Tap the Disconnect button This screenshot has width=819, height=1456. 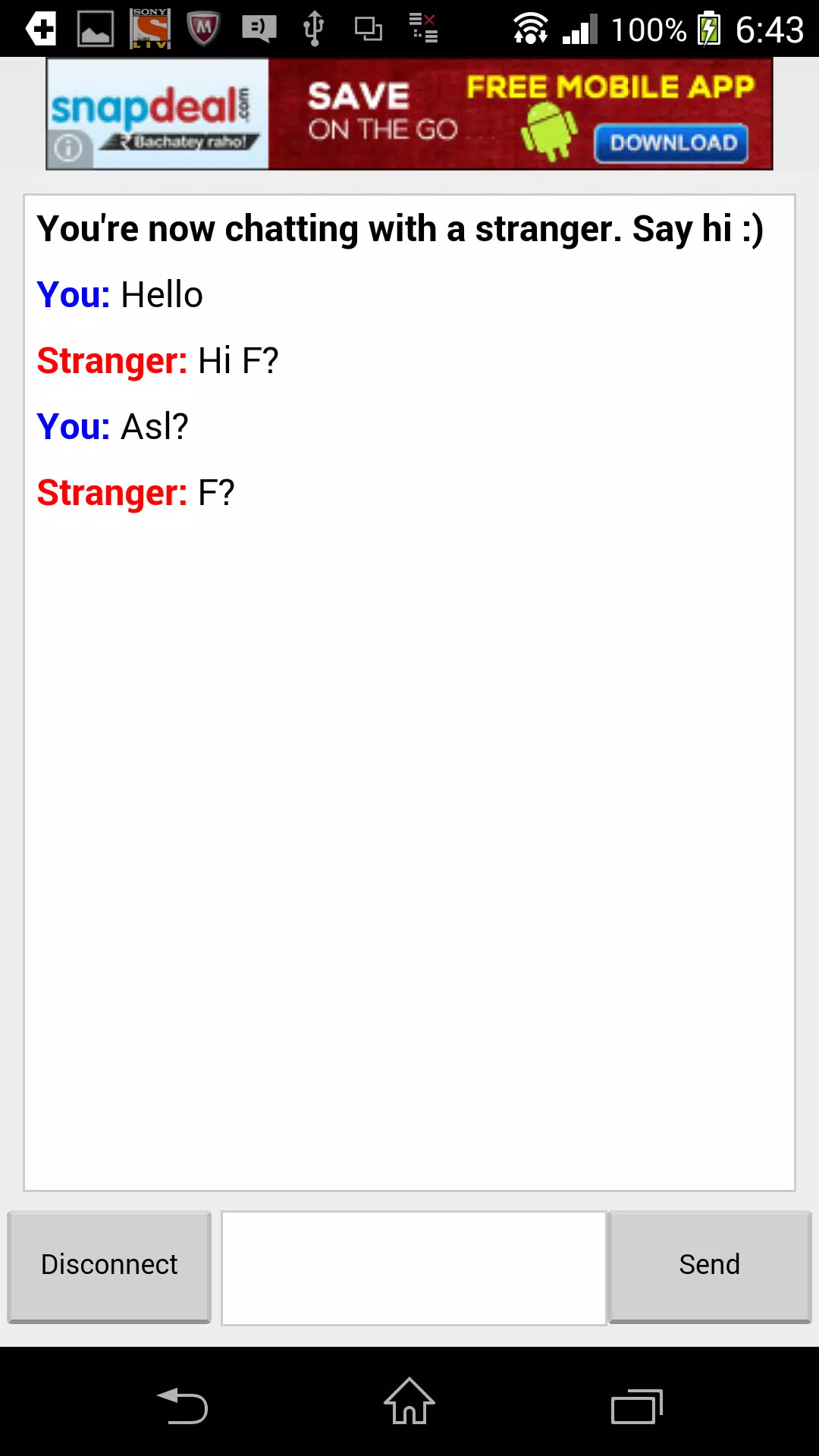pos(109,1266)
